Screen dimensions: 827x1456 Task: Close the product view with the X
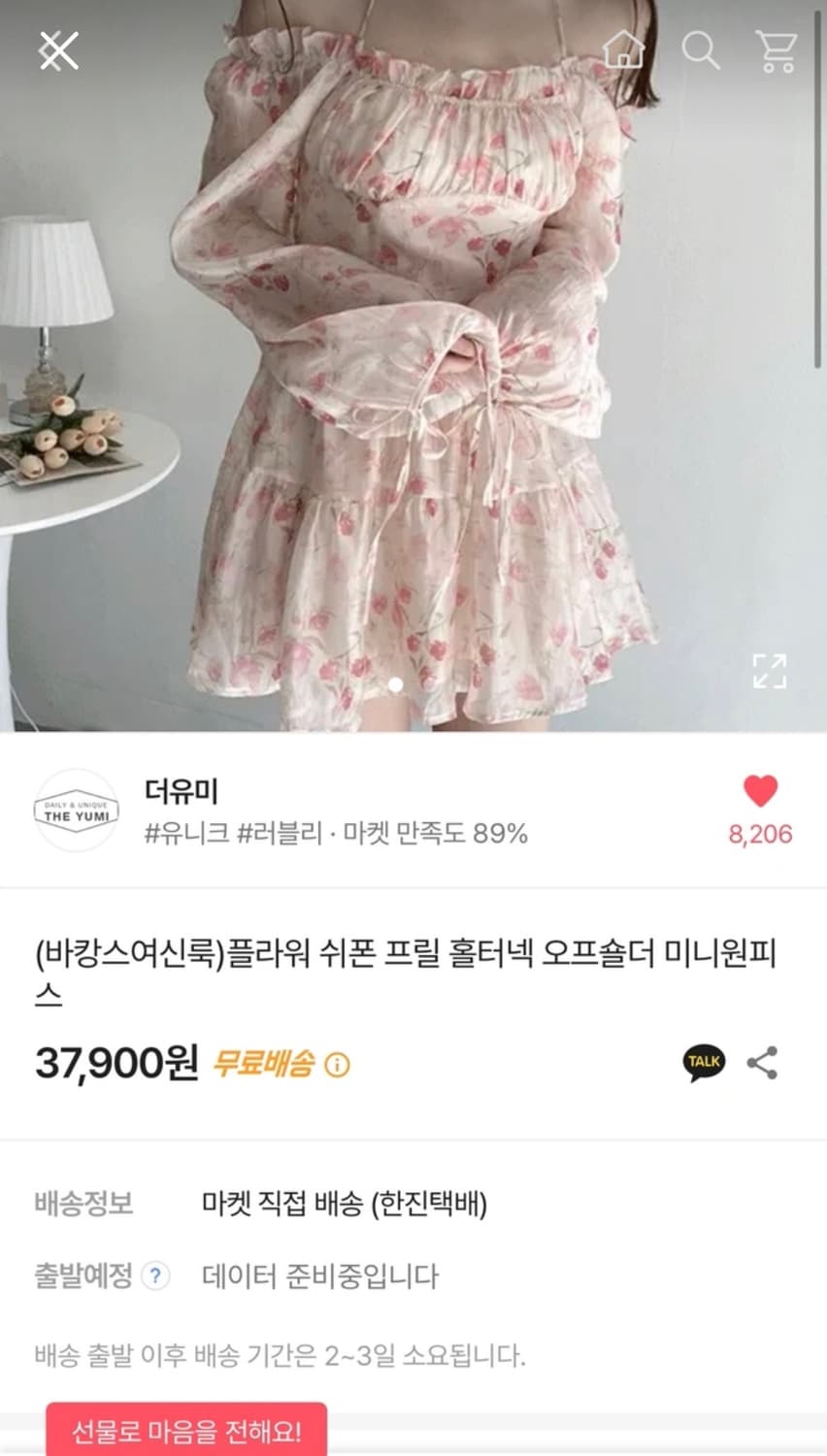point(60,50)
